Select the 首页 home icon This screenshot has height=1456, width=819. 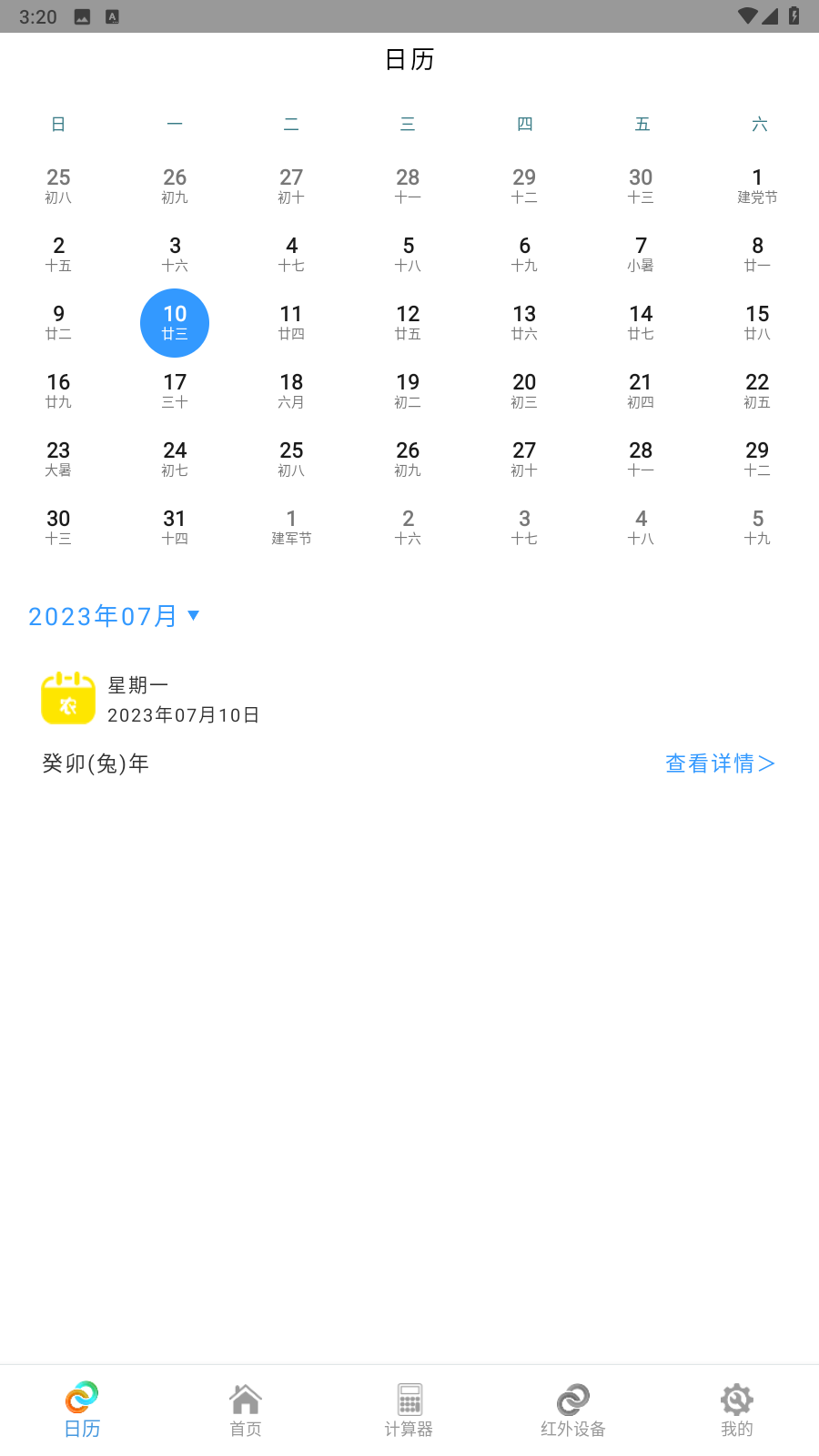pyautogui.click(x=245, y=1399)
